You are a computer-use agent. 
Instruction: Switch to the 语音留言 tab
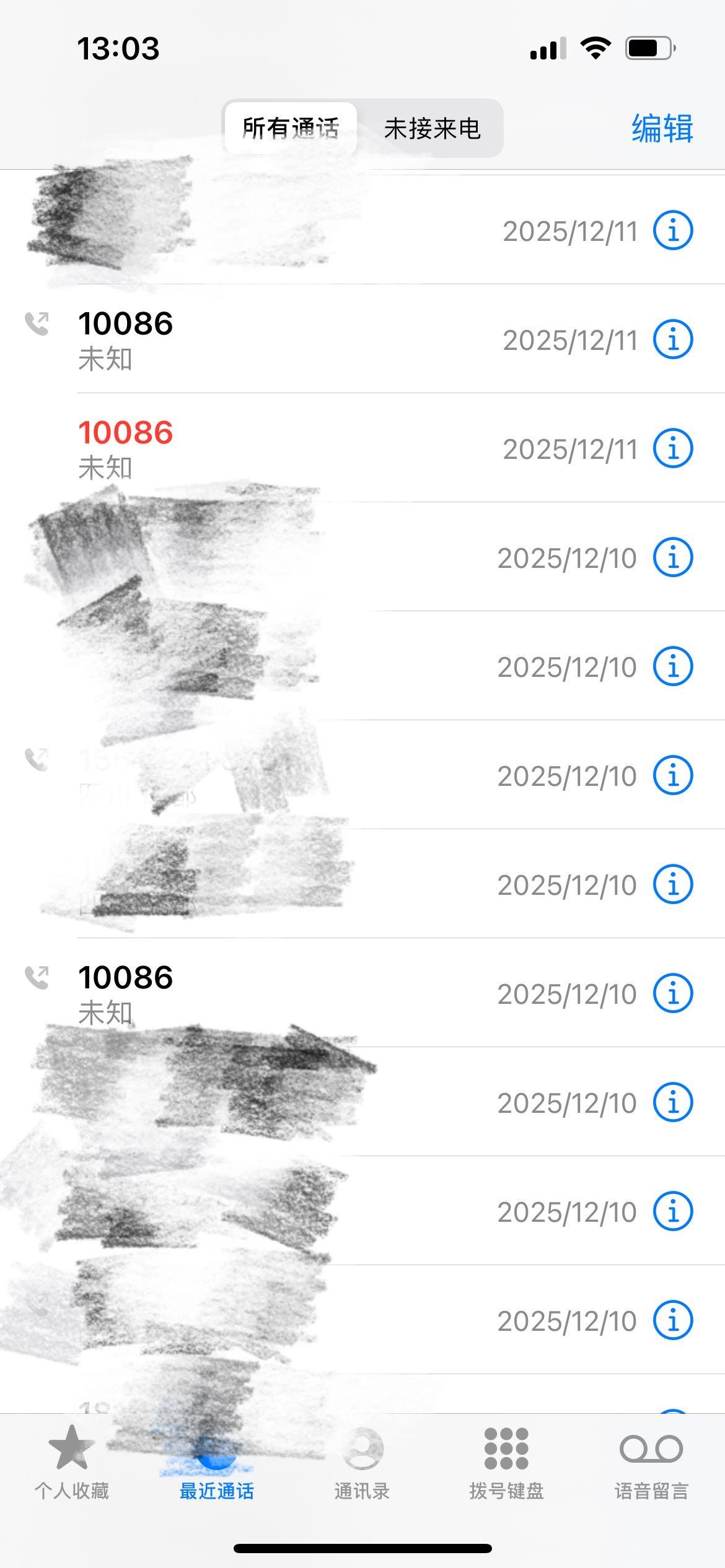651,1463
